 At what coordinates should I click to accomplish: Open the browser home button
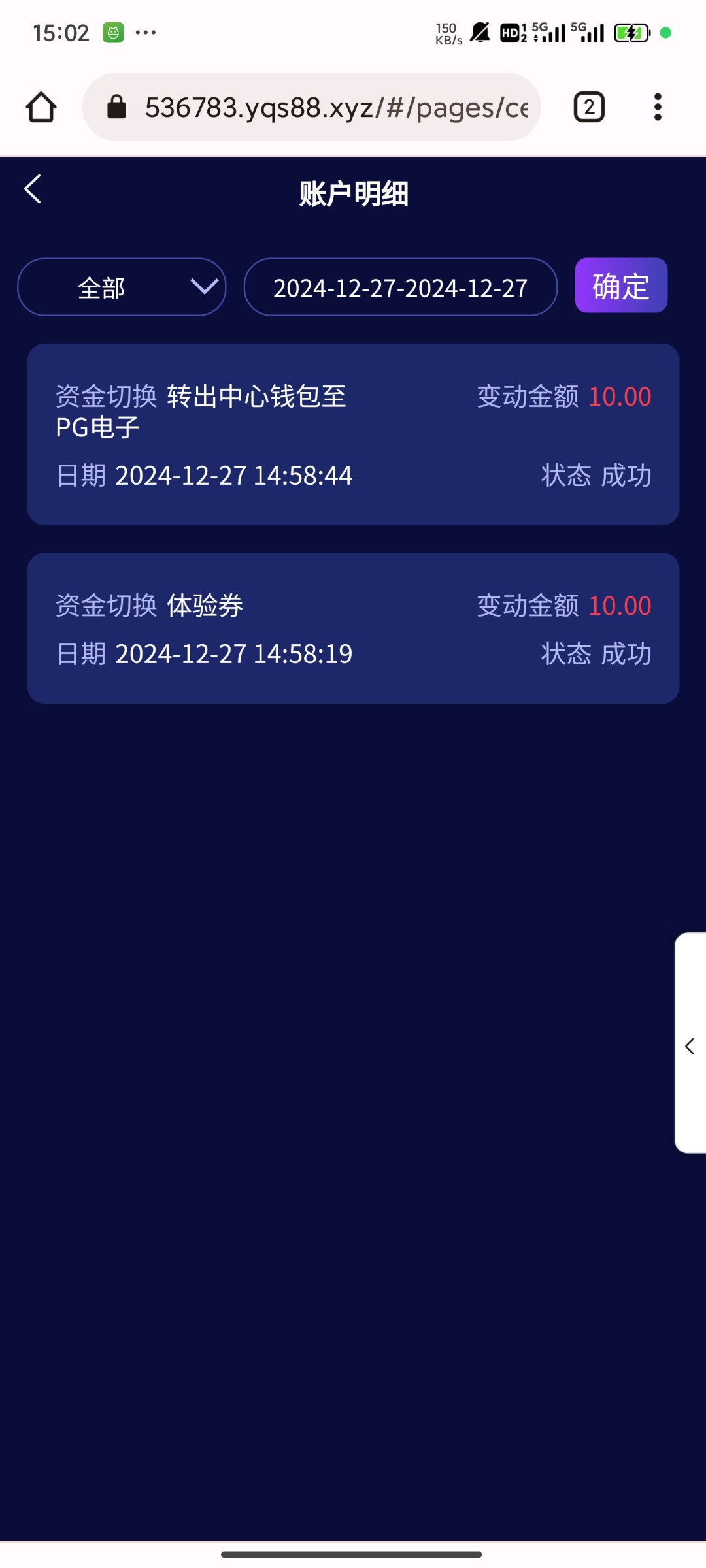point(41,107)
